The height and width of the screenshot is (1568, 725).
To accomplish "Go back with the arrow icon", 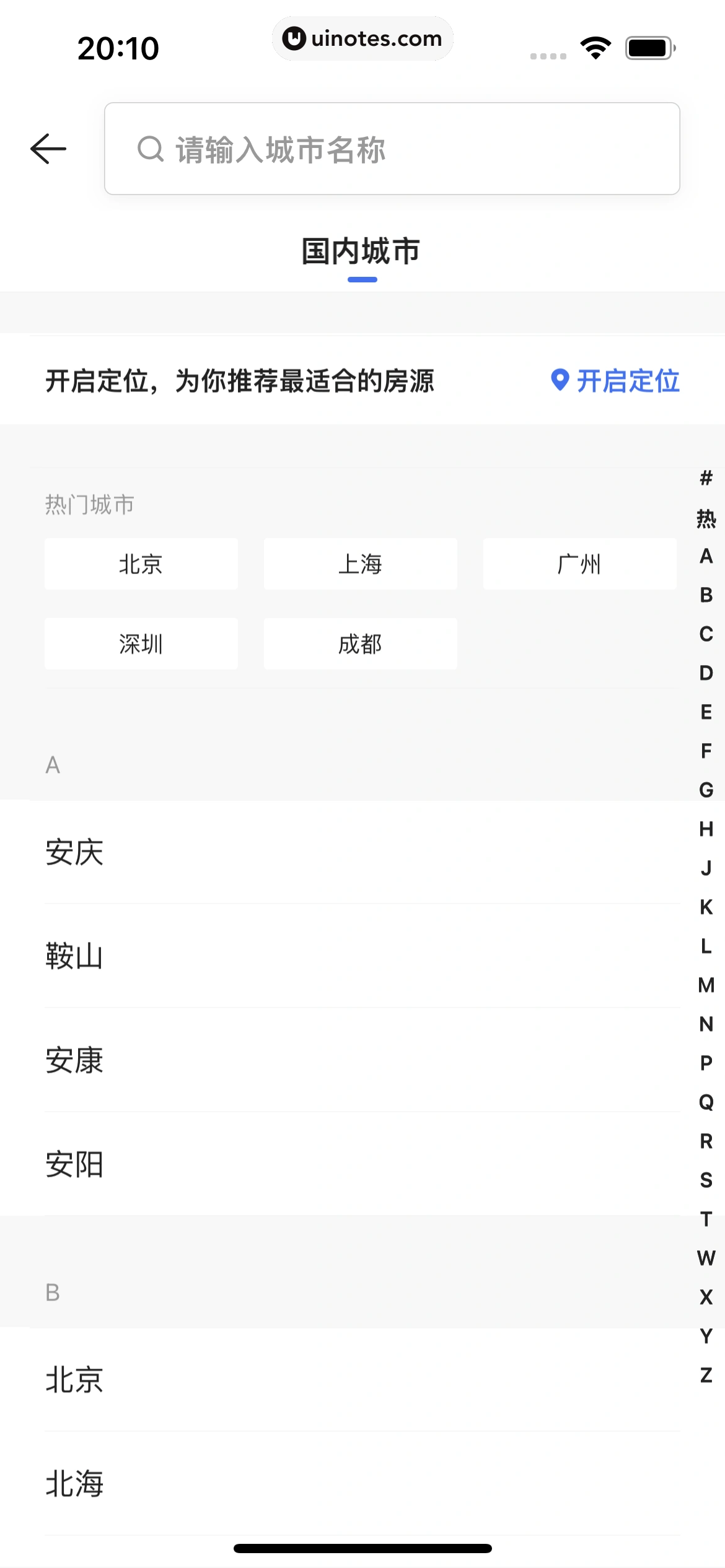I will click(48, 149).
